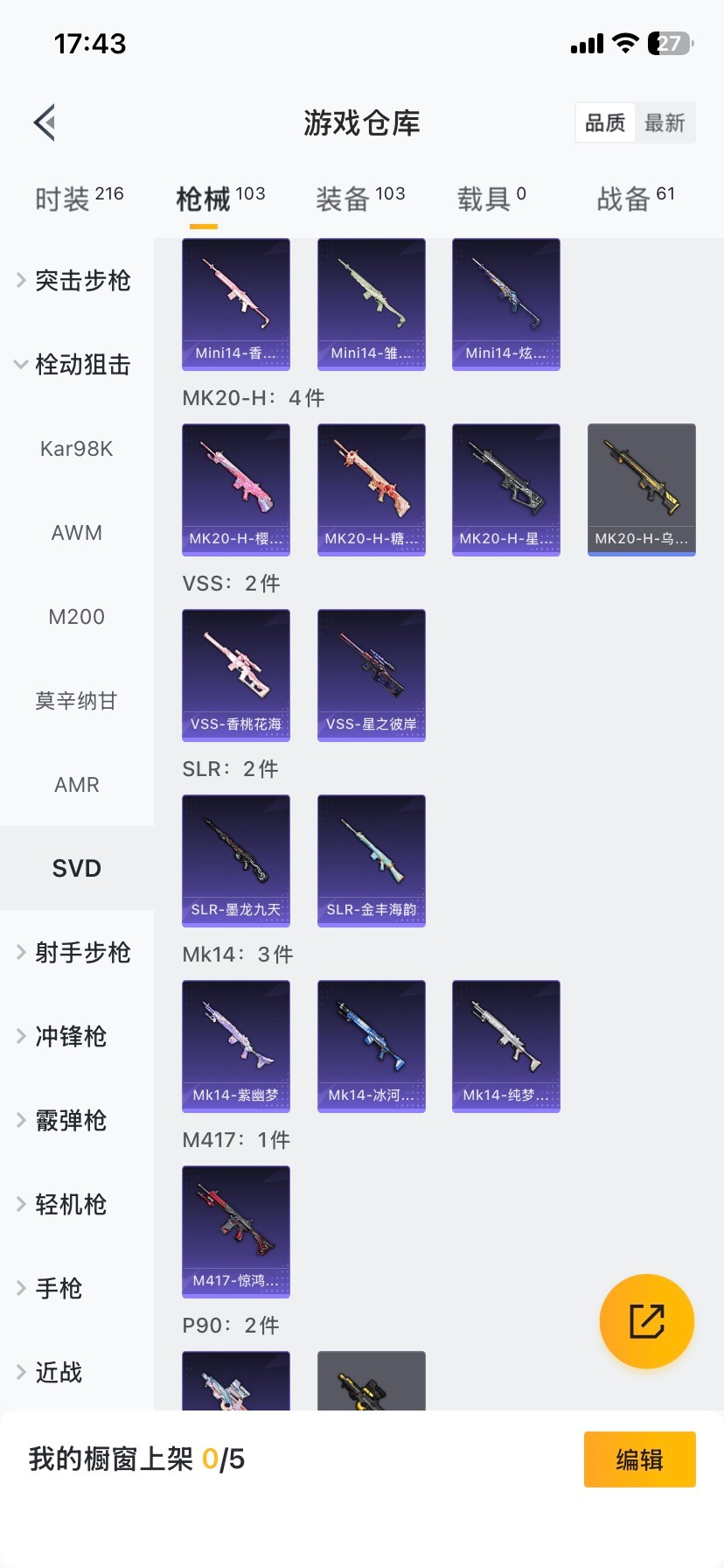Expand the 射手步枪 category
Image resolution: width=724 pixels, height=1568 pixels.
coord(77,953)
